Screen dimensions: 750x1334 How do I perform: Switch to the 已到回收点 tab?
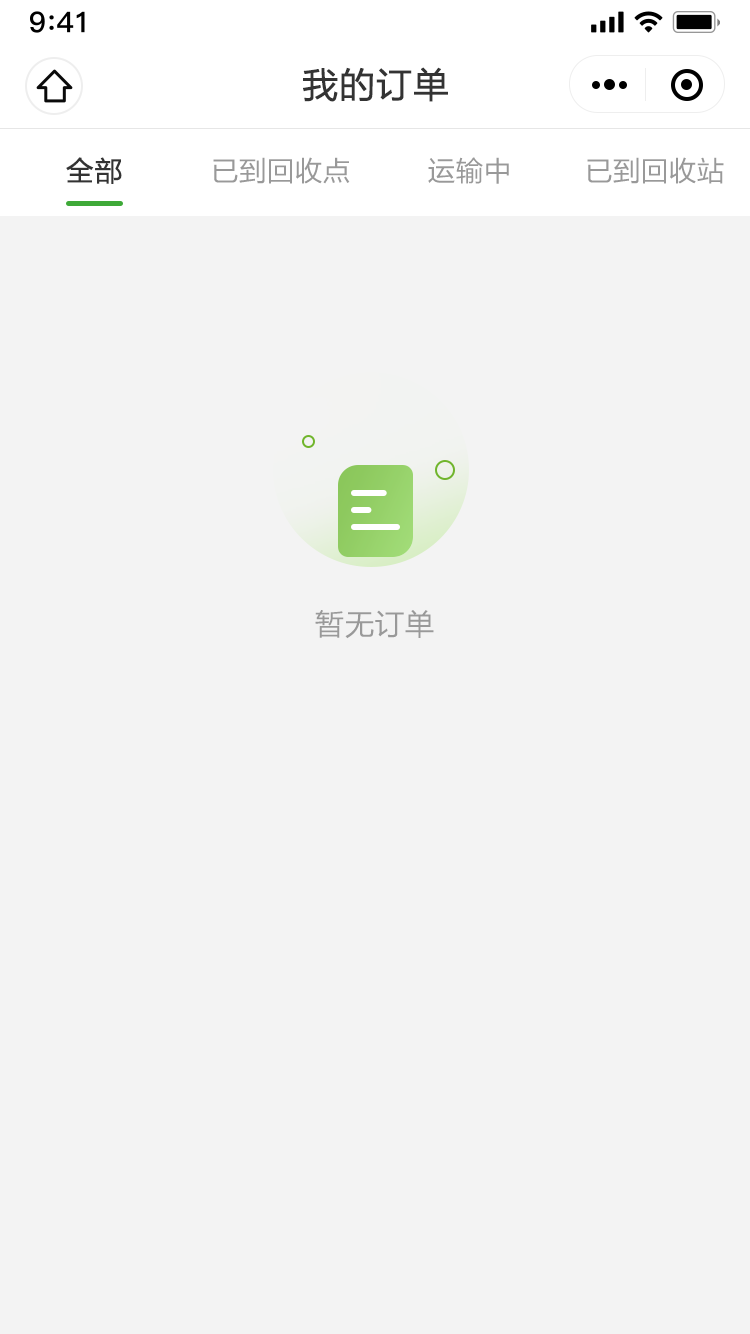pyautogui.click(x=281, y=172)
